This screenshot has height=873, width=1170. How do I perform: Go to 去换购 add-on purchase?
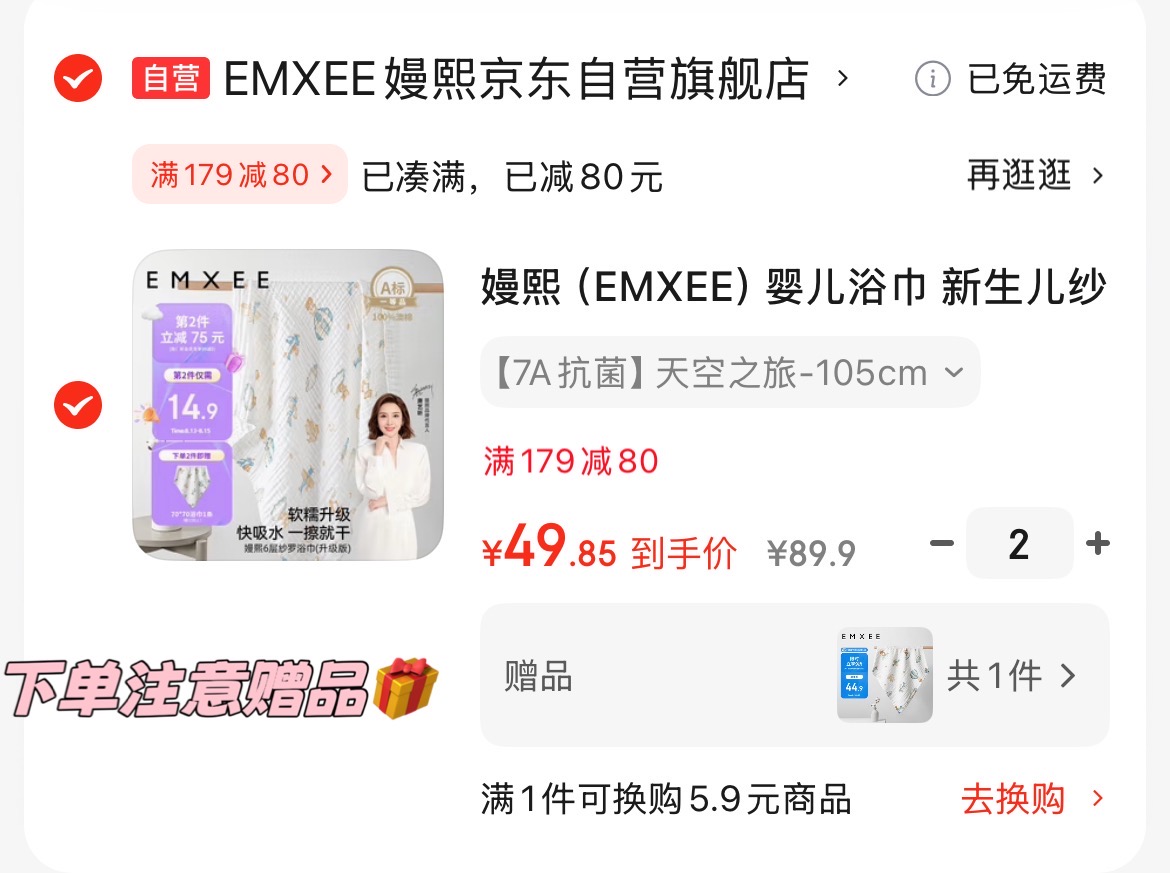(x=1032, y=800)
